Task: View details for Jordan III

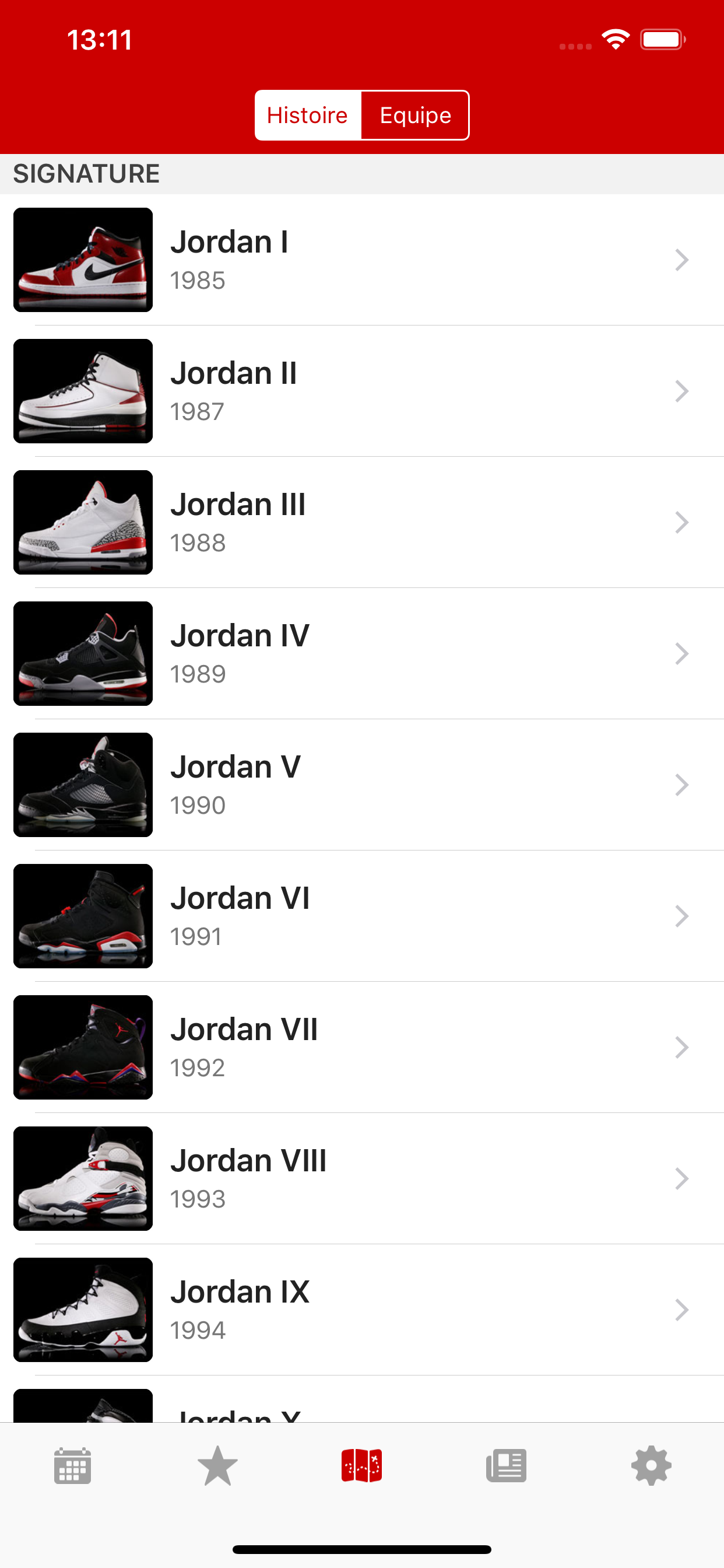Action: tap(362, 522)
